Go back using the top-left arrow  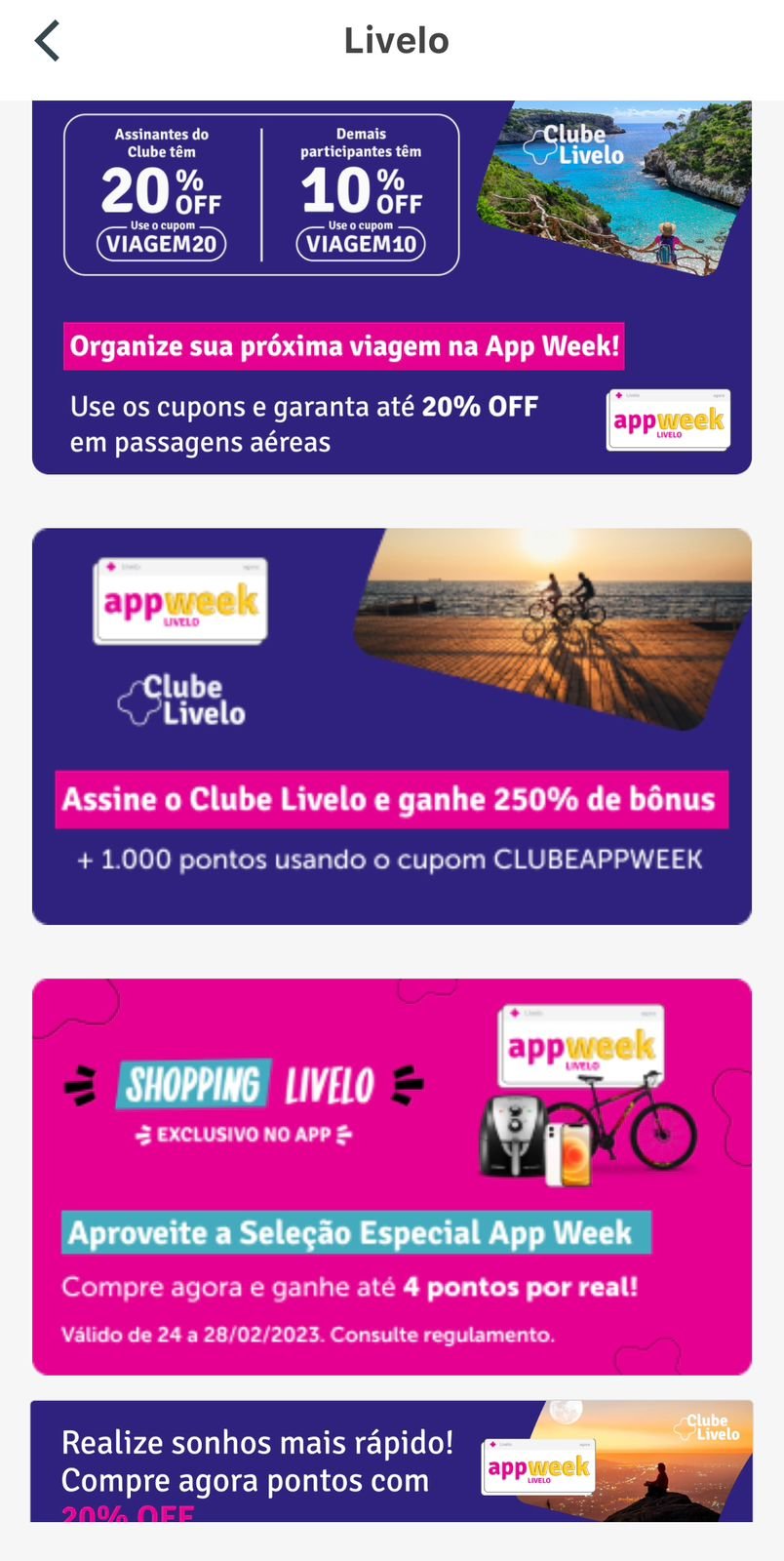[47, 41]
